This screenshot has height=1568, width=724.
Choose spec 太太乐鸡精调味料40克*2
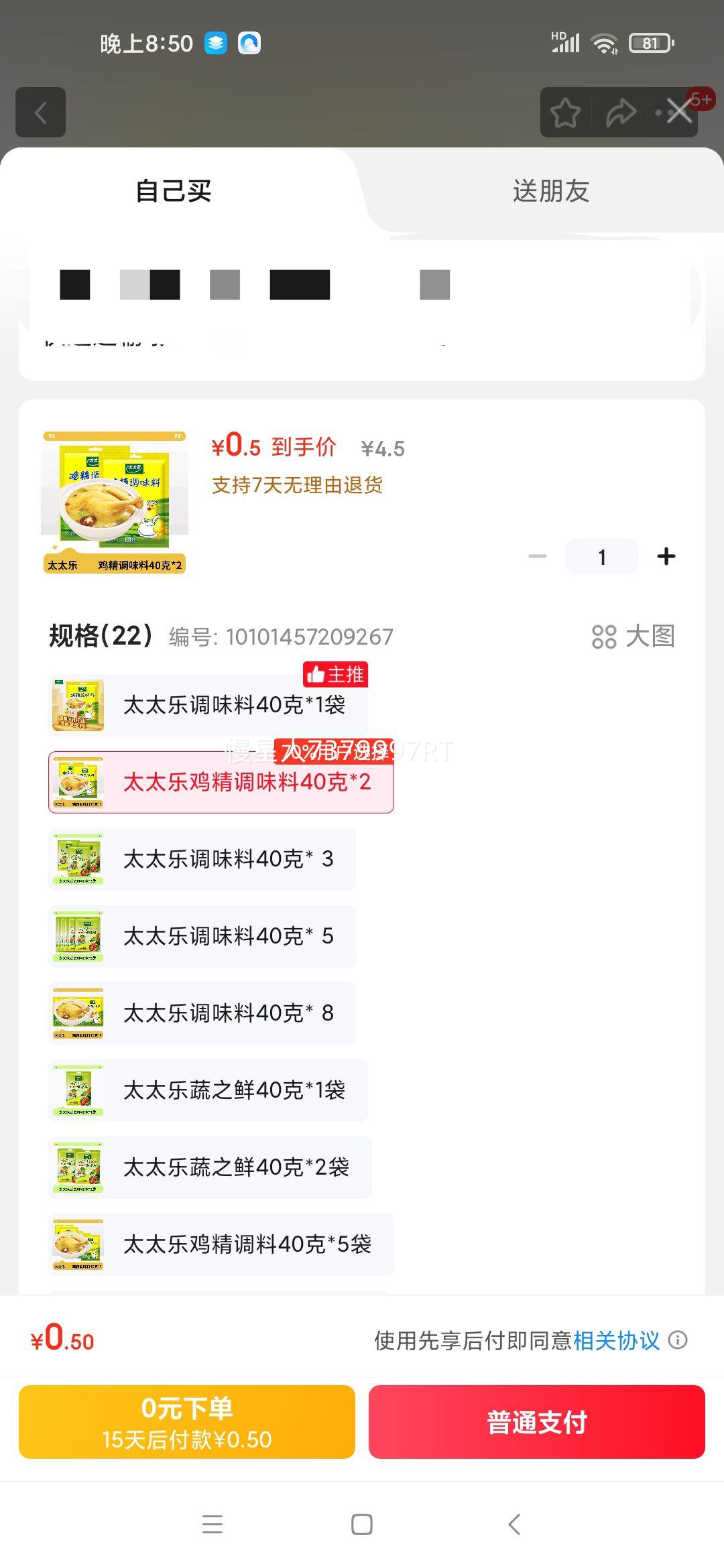[221, 782]
